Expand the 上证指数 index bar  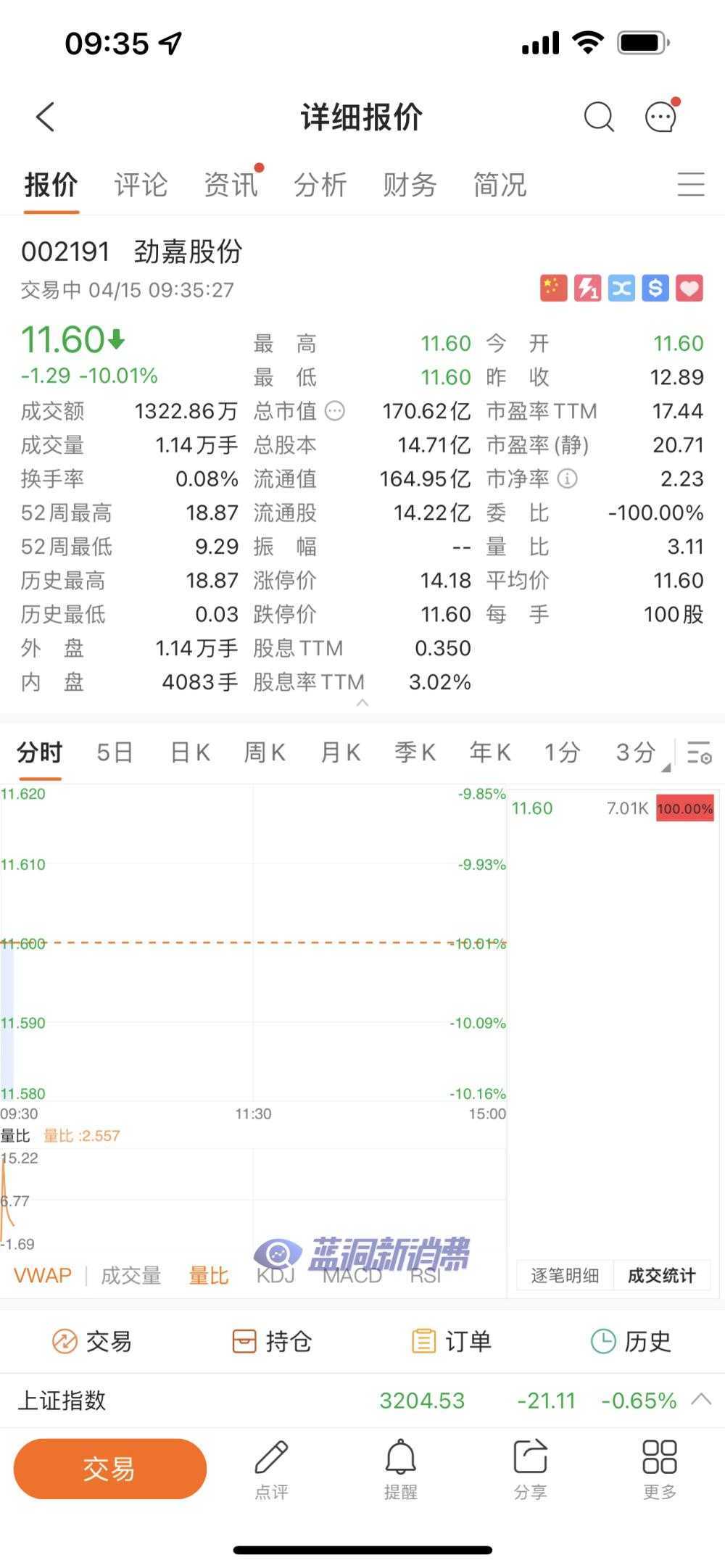coord(701,1400)
